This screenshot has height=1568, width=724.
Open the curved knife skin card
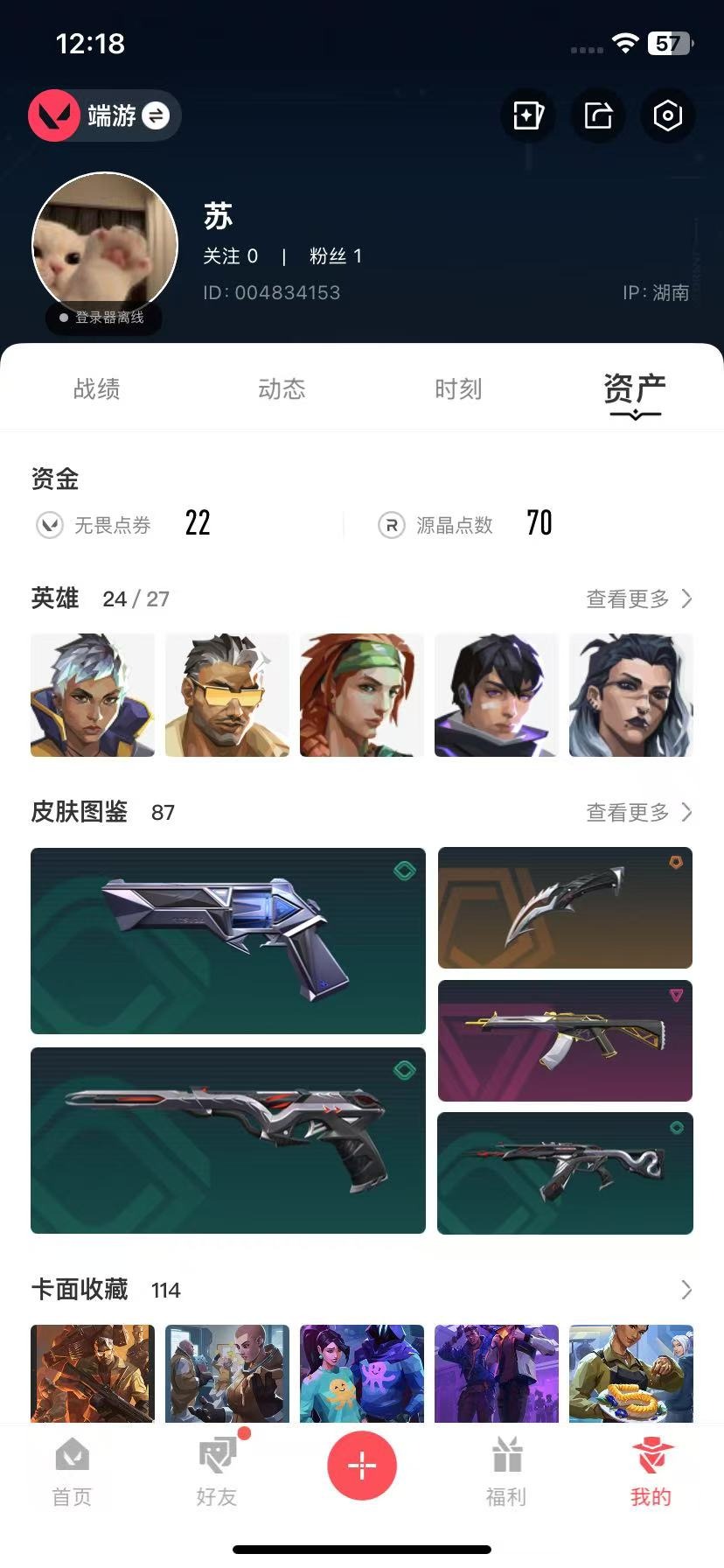click(x=565, y=907)
